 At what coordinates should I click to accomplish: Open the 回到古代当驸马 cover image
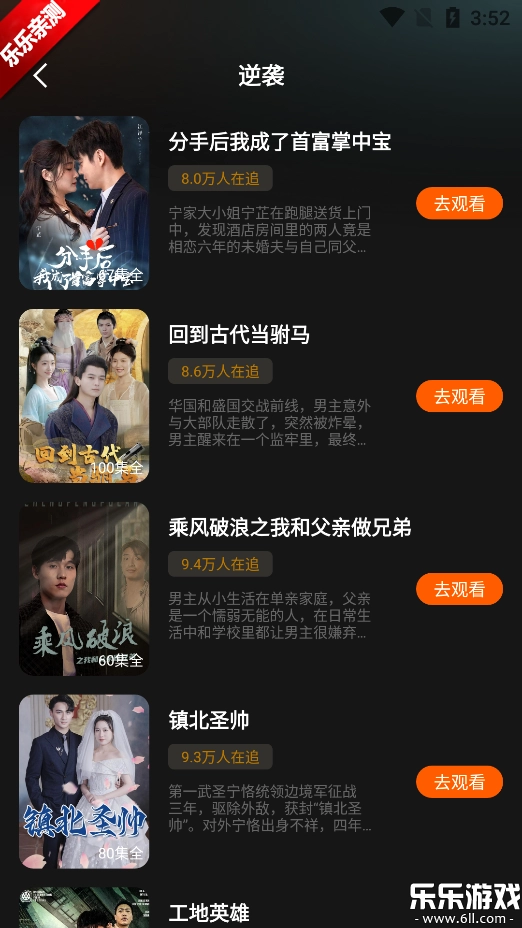click(84, 396)
